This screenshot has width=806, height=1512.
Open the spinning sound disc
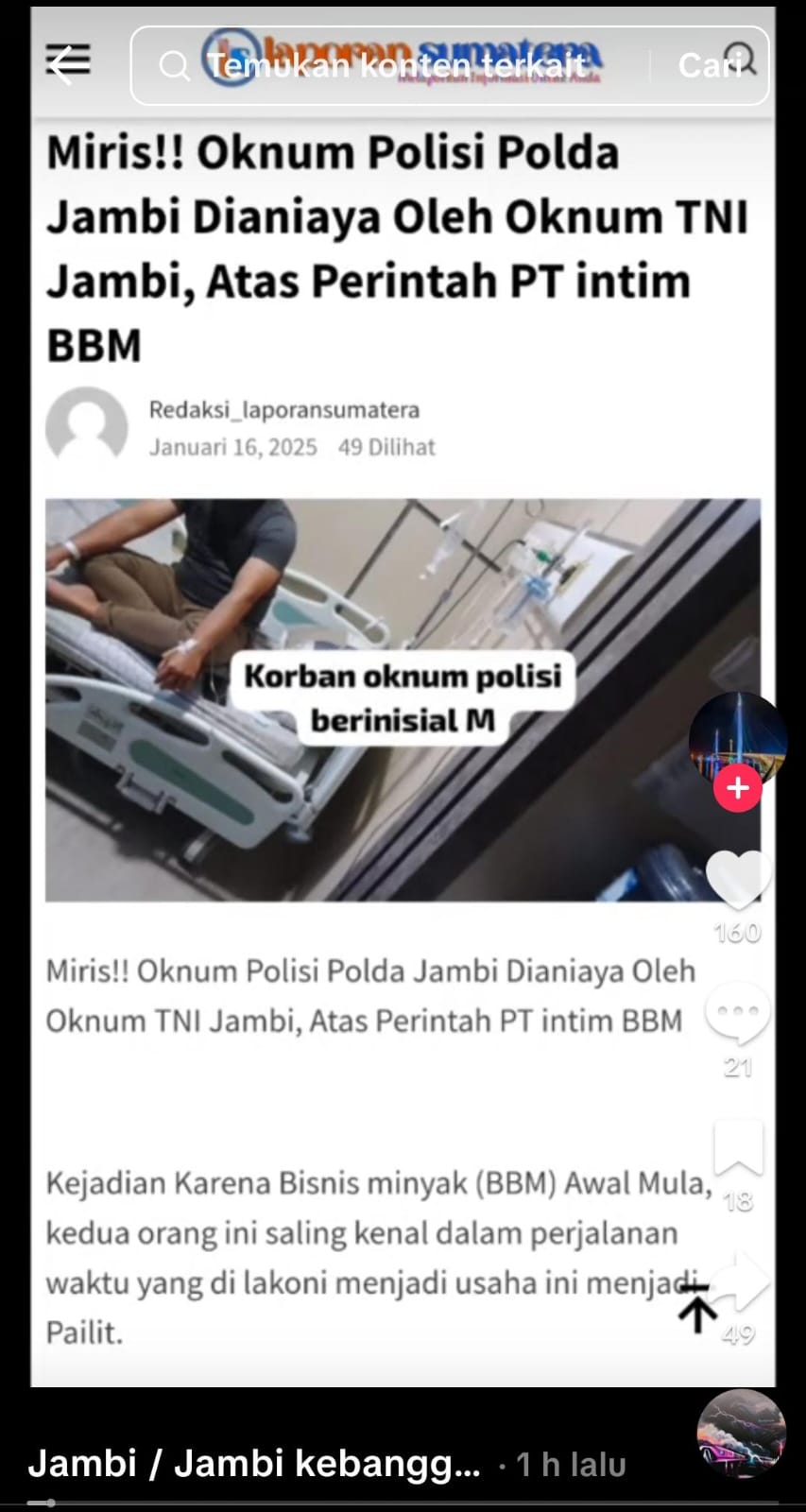742,1434
